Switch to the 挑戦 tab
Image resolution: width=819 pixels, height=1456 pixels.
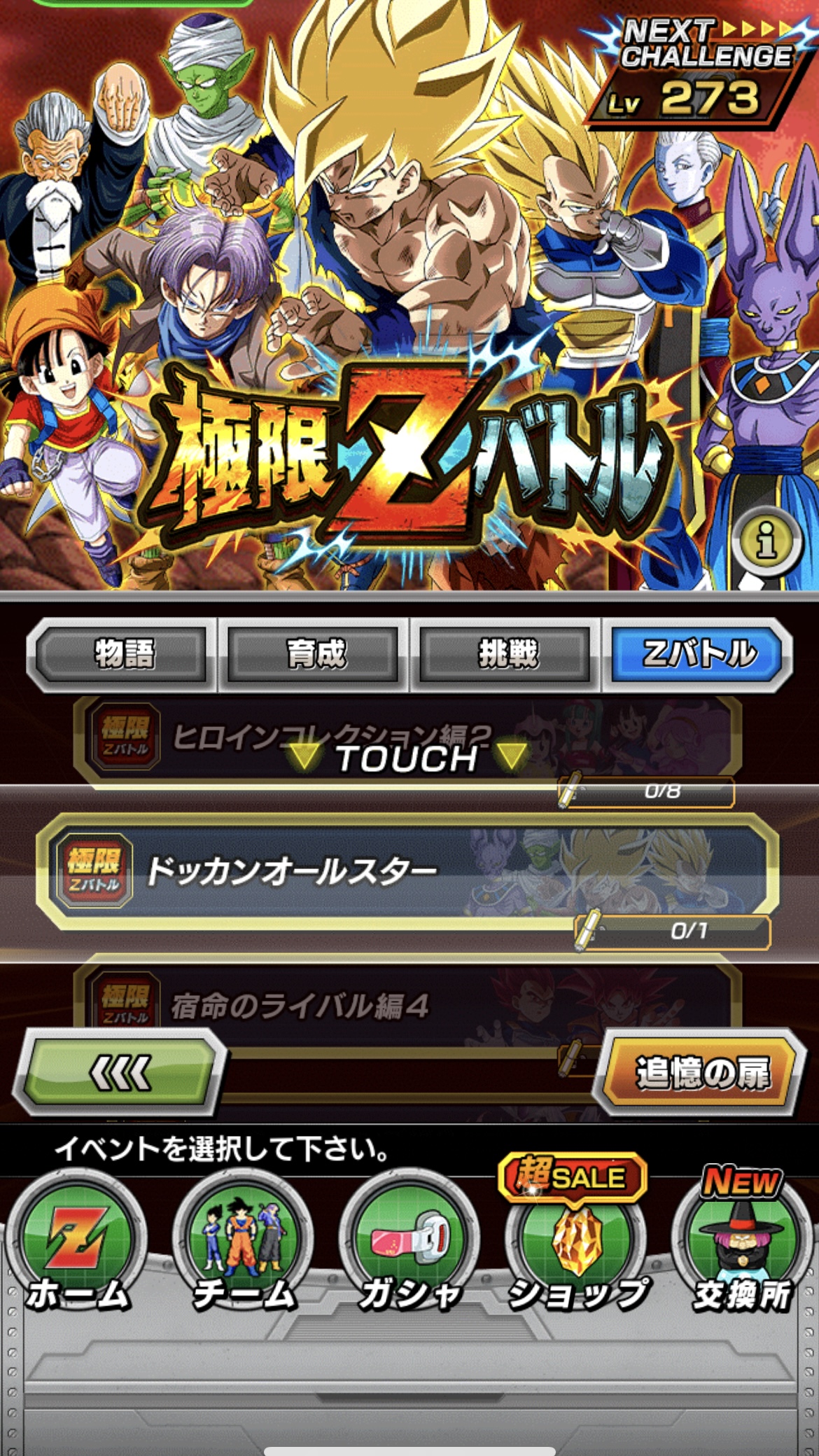tap(506, 654)
